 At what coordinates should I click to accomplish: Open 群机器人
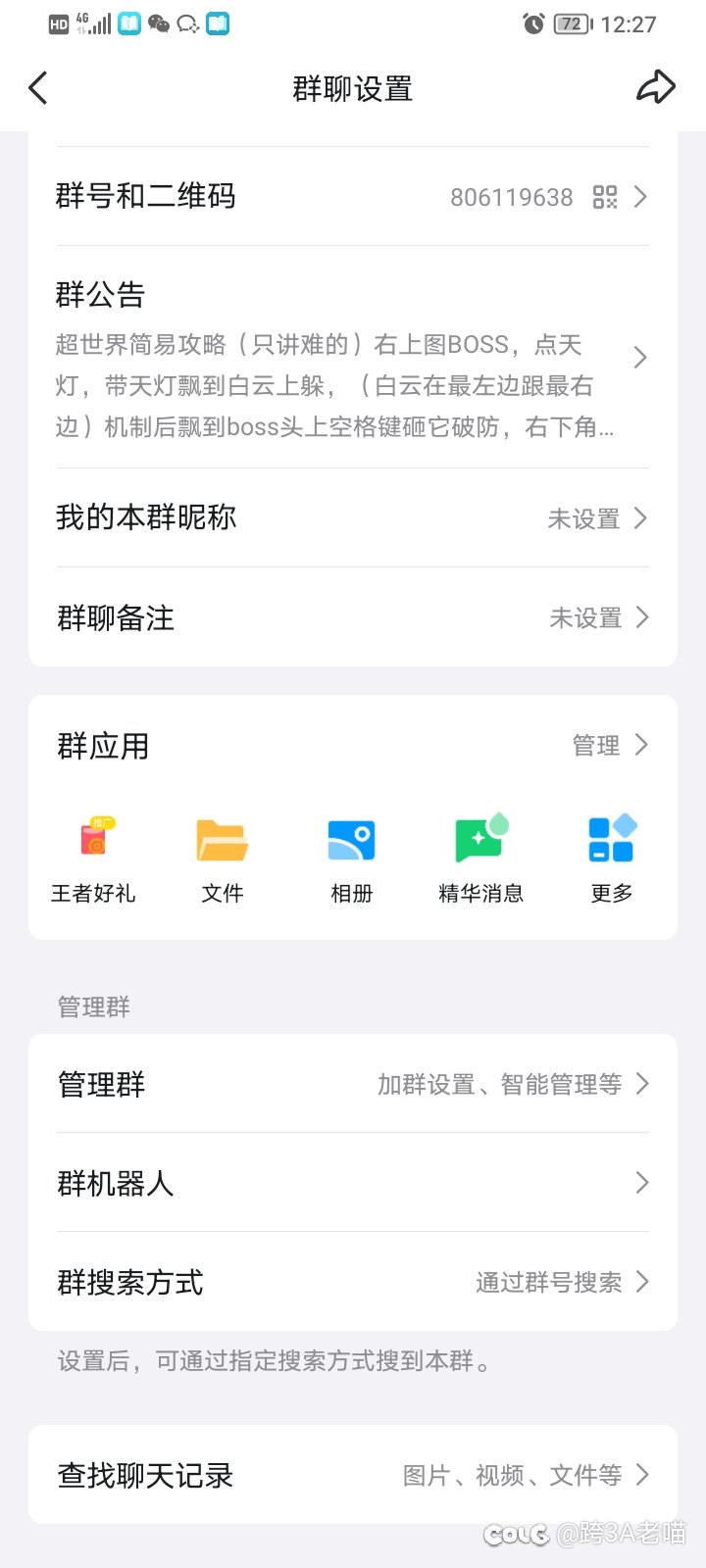tap(353, 1183)
